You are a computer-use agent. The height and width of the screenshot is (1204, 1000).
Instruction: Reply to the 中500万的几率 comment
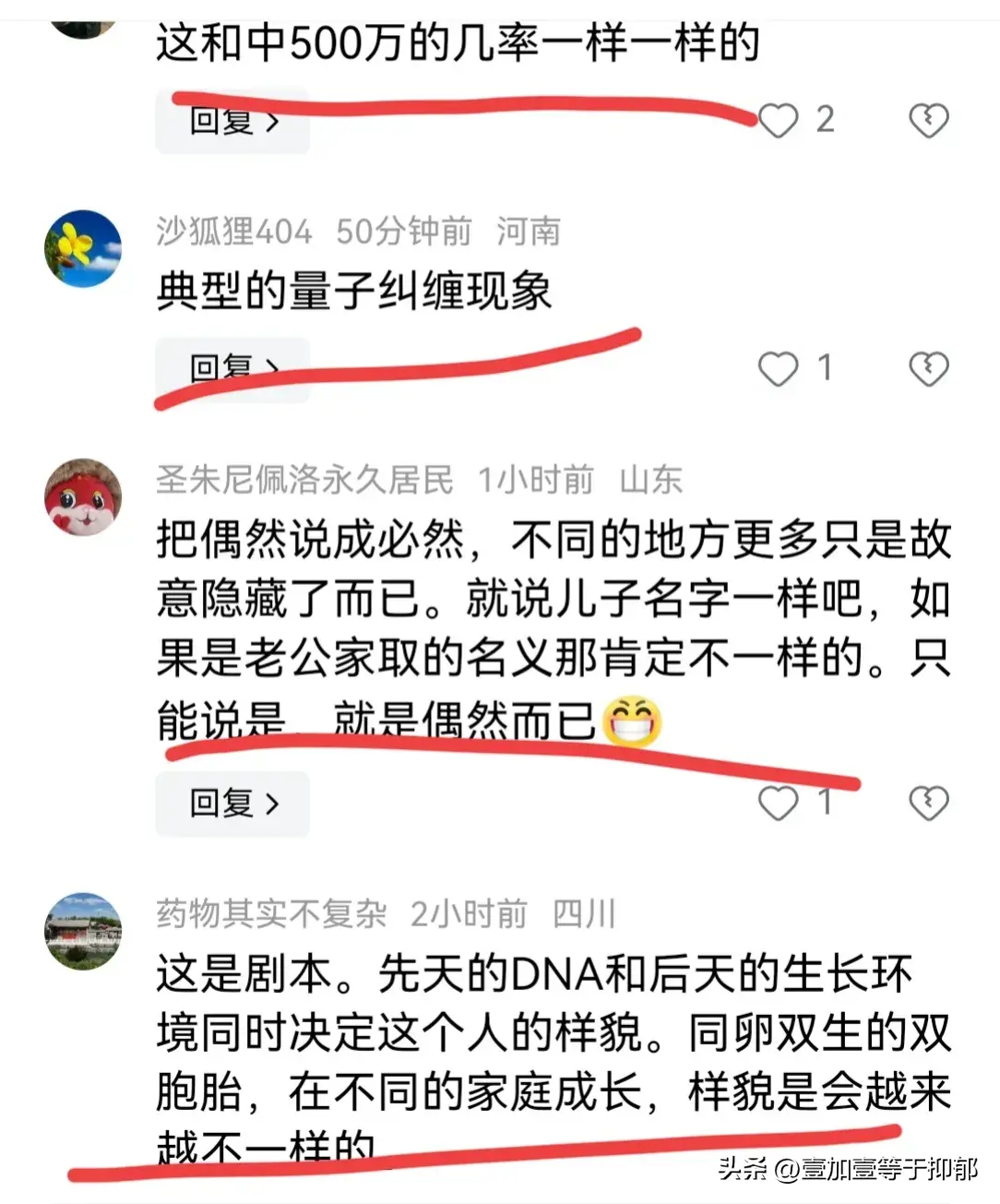[232, 121]
